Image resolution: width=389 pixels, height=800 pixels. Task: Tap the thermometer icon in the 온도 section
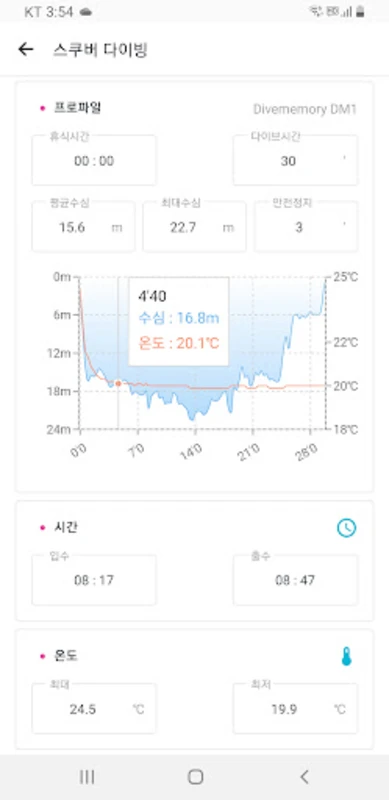coord(347,656)
